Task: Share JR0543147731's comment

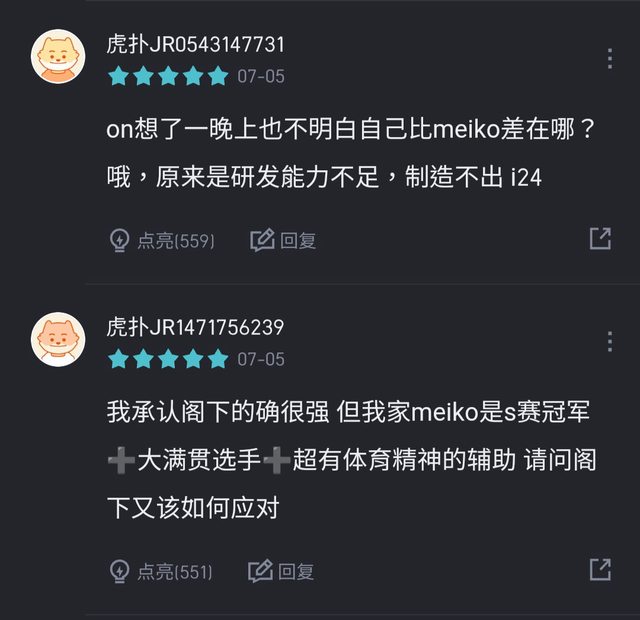Action: pos(600,238)
